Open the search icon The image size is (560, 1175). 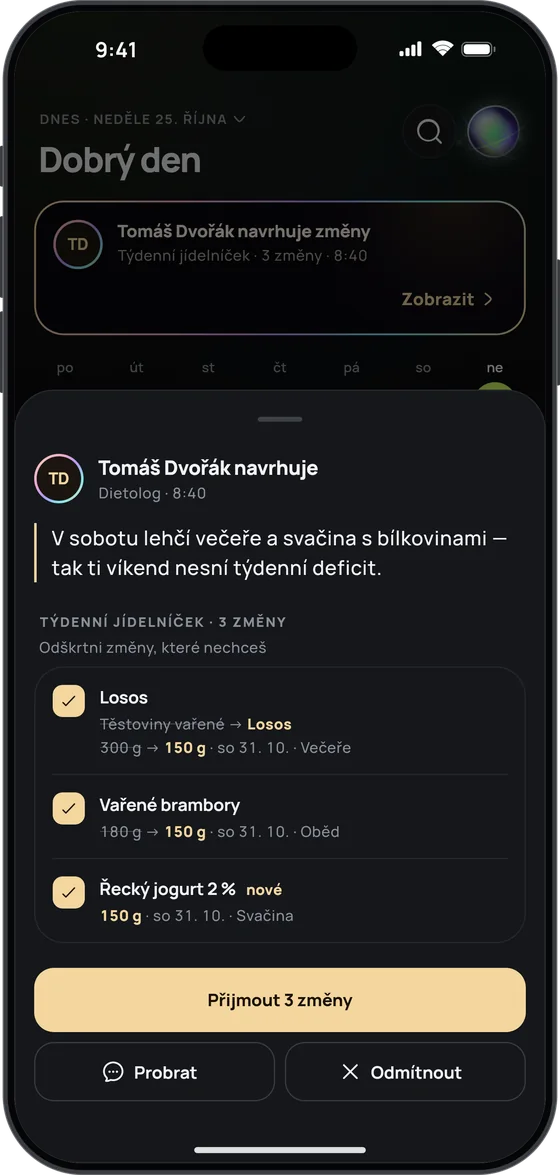coord(429,132)
